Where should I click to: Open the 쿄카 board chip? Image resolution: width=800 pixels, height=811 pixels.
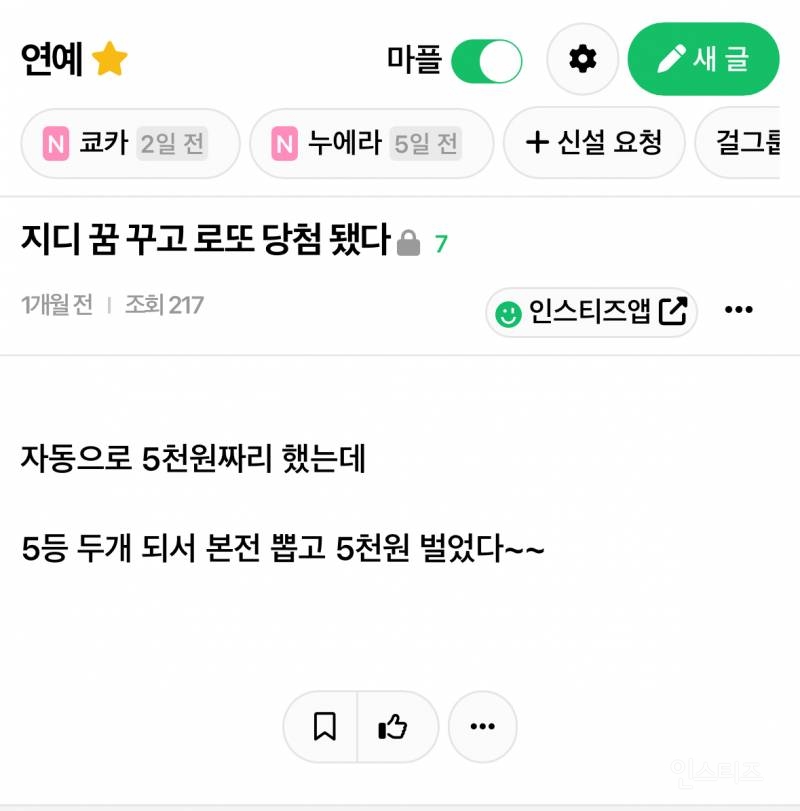(x=130, y=144)
